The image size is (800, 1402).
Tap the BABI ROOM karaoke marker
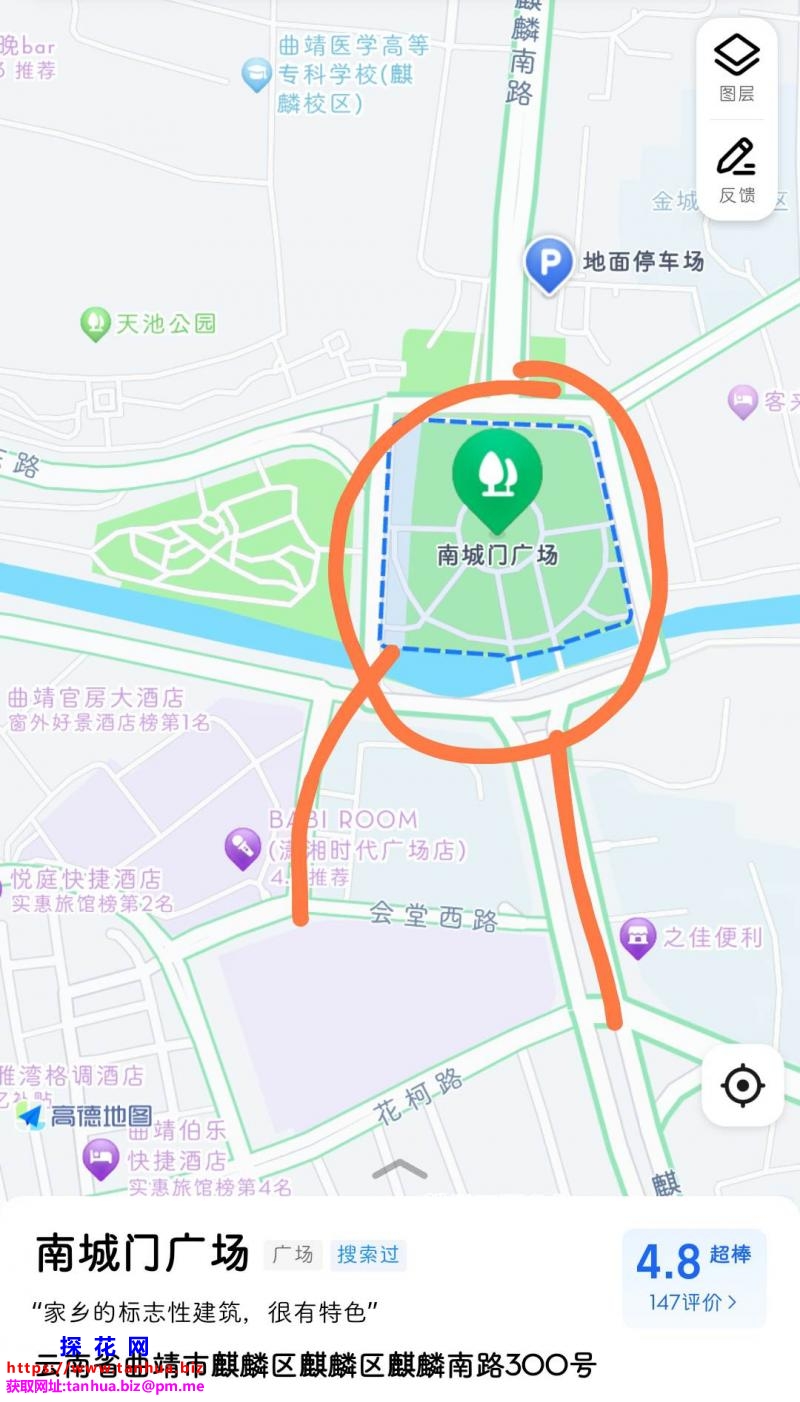tap(242, 848)
